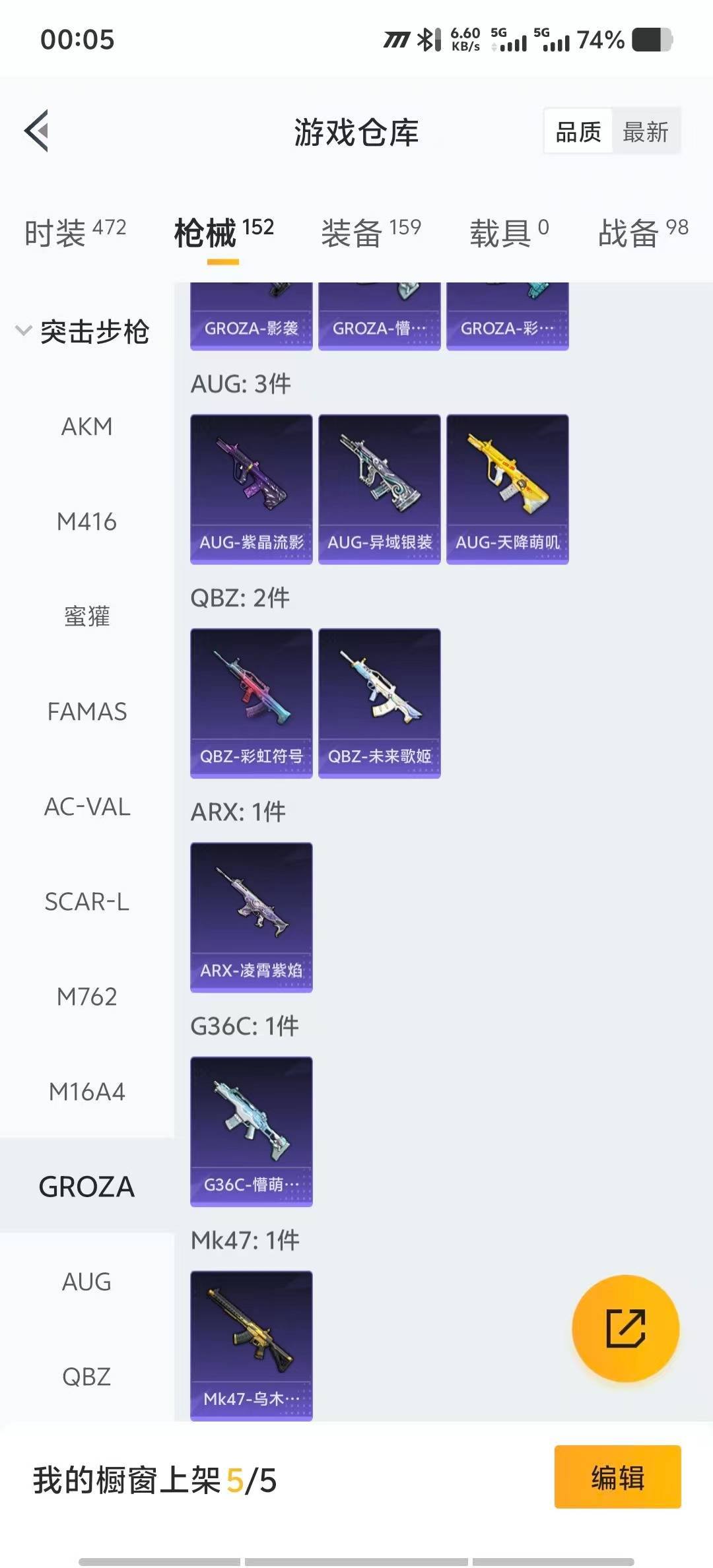Screen dimensions: 713x1568
Task: Open the G36C skin tile
Action: (x=251, y=1130)
